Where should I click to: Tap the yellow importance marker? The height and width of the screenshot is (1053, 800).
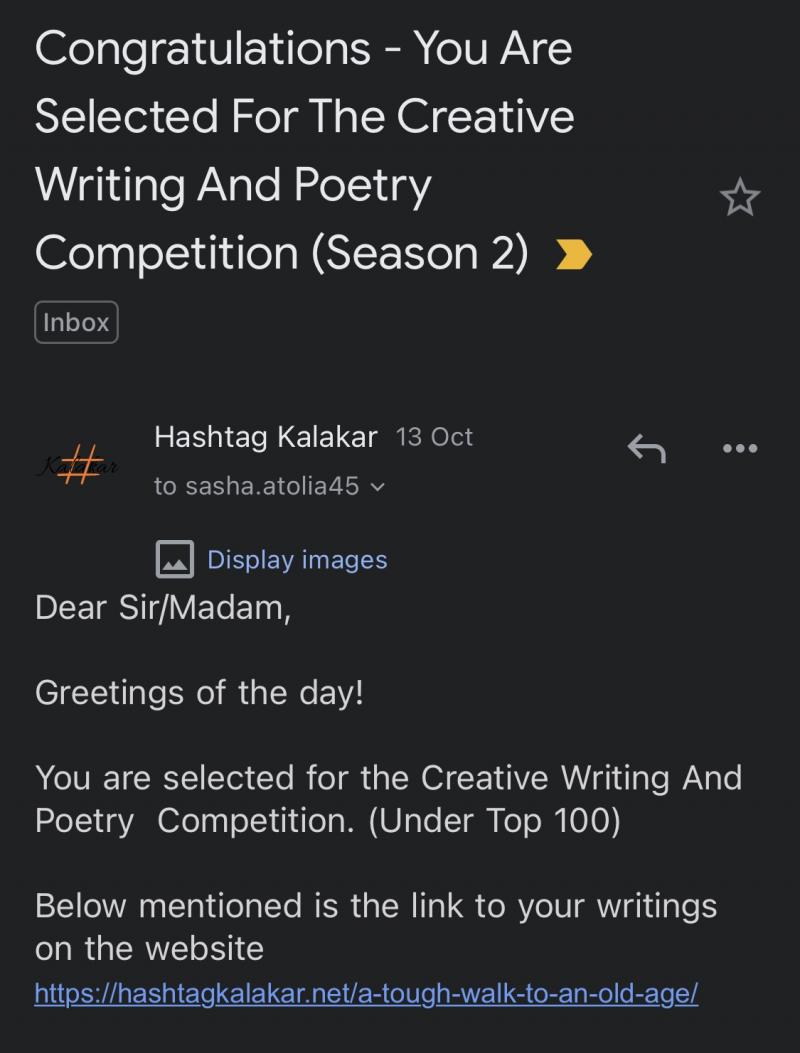pyautogui.click(x=573, y=257)
